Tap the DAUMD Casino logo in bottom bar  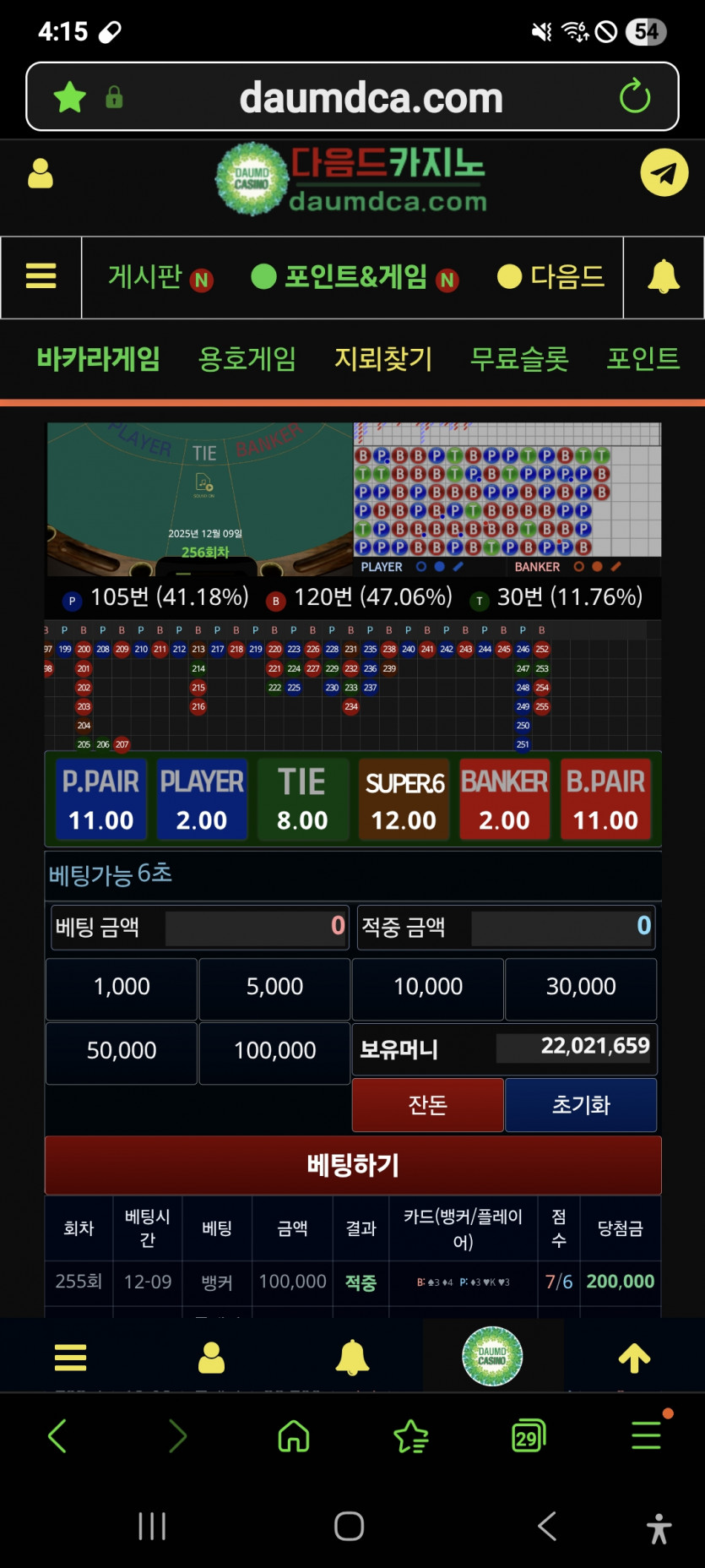[493, 1356]
